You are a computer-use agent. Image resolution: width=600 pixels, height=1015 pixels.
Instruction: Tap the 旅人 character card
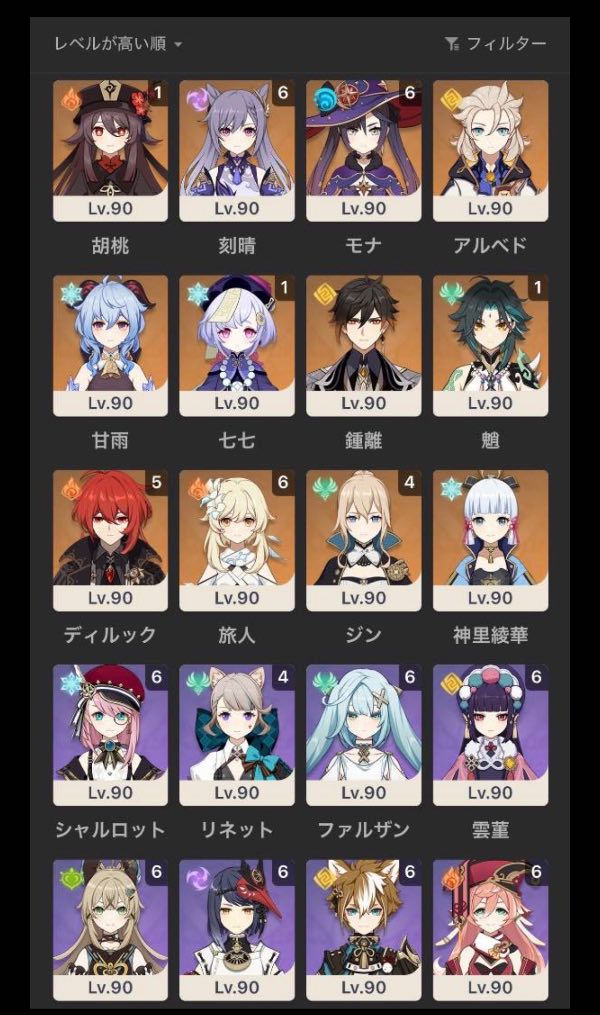coord(237,540)
